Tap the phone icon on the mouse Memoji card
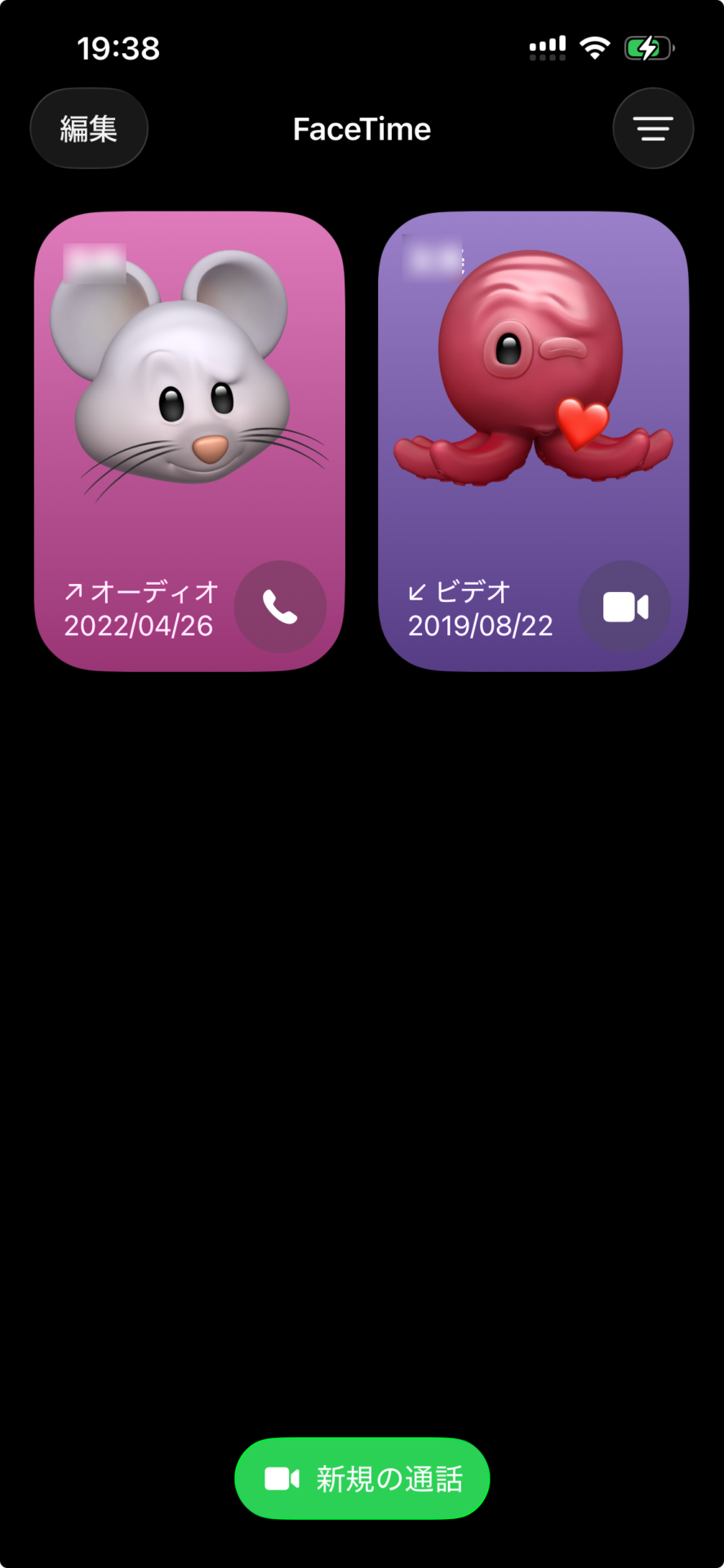This screenshot has width=724, height=1568. pyautogui.click(x=281, y=608)
